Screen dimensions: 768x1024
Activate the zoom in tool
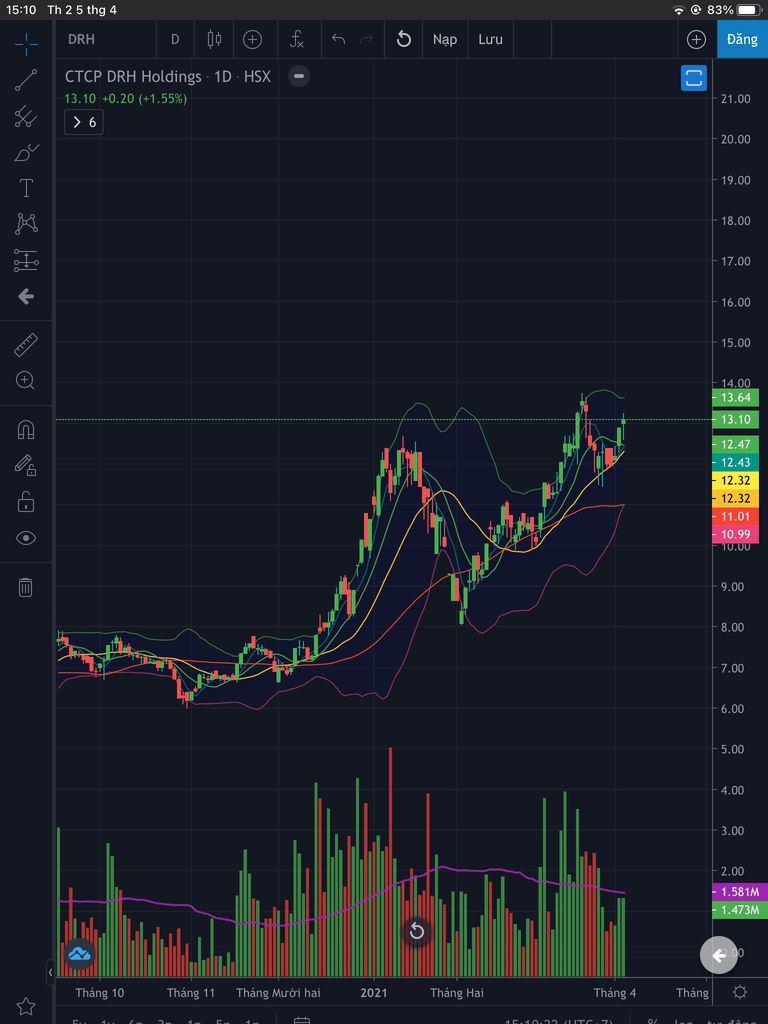[x=26, y=380]
